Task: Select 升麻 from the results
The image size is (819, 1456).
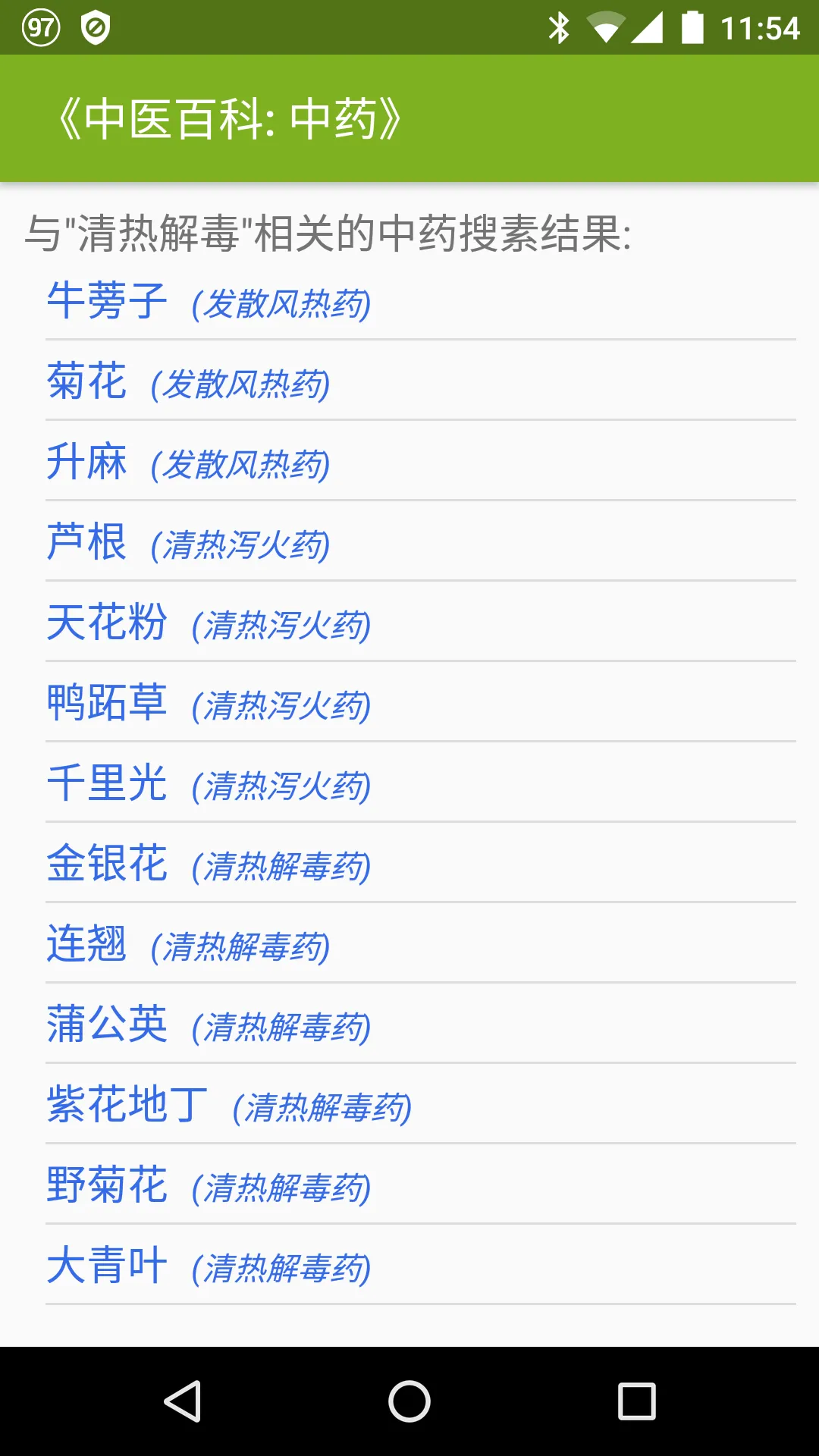Action: coord(421,461)
